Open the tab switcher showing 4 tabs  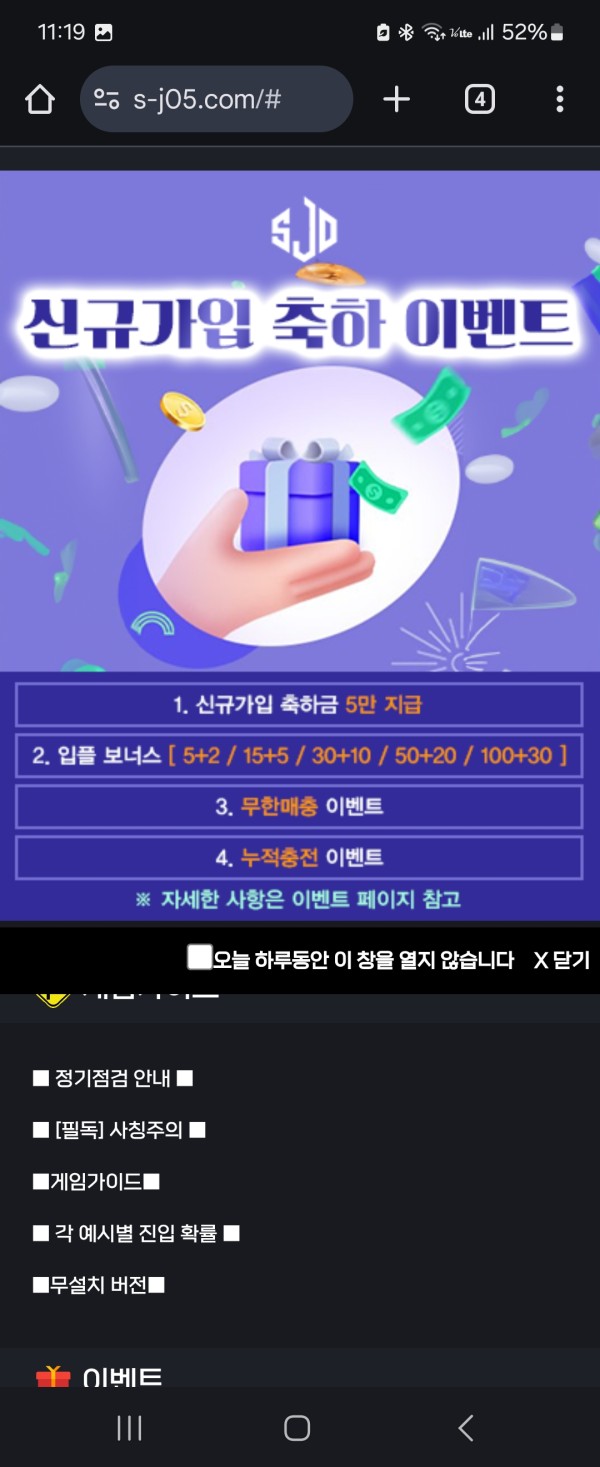[x=480, y=99]
